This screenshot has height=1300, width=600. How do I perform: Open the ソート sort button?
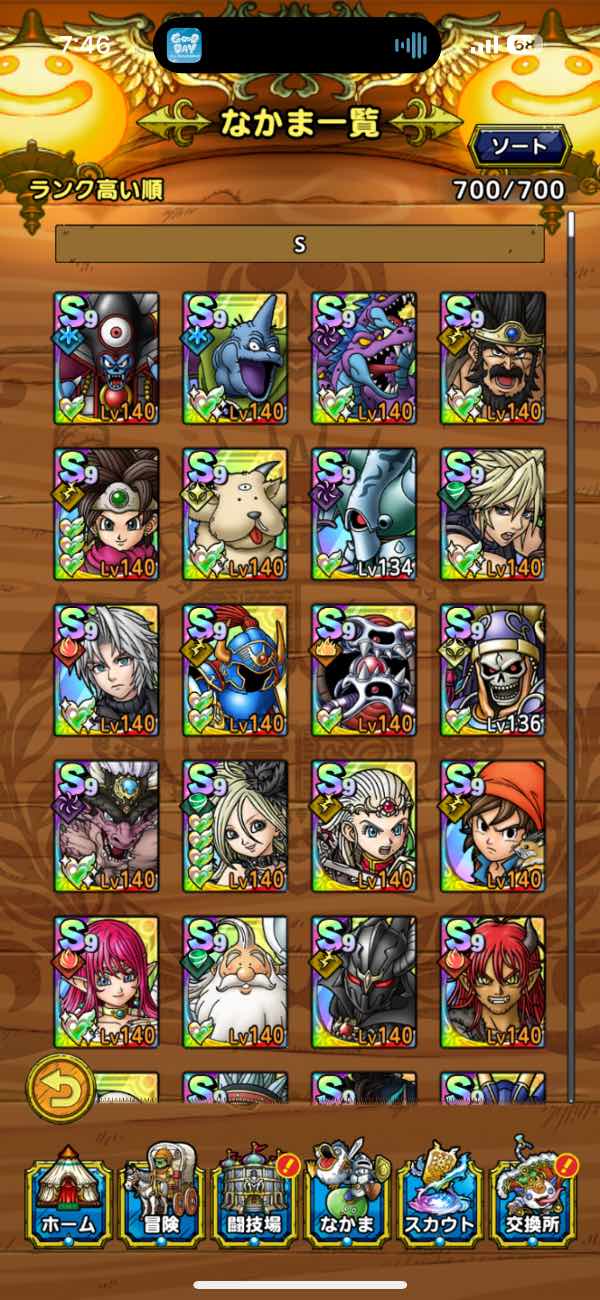pos(518,147)
